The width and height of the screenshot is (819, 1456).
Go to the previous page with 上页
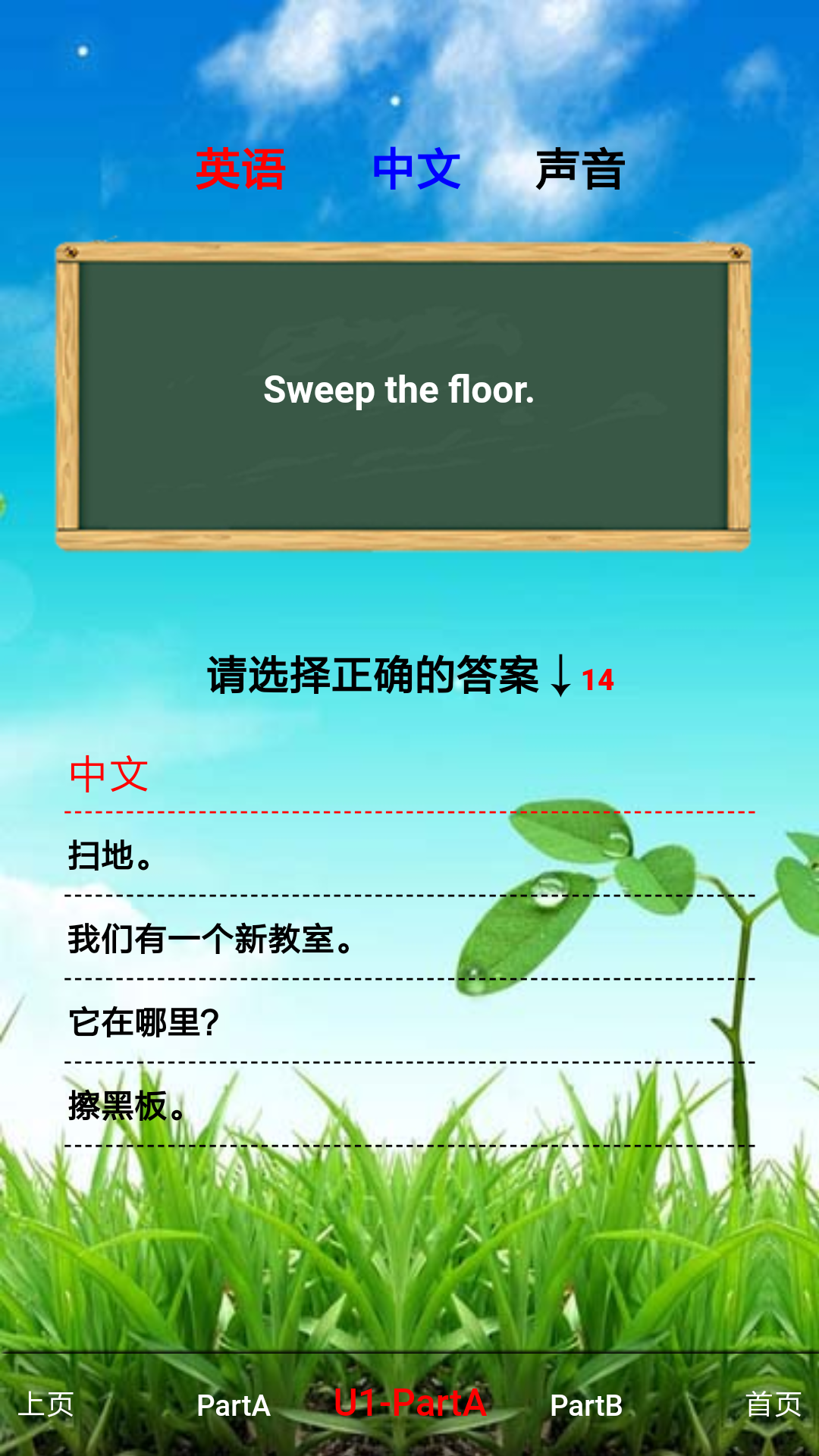(x=47, y=1405)
